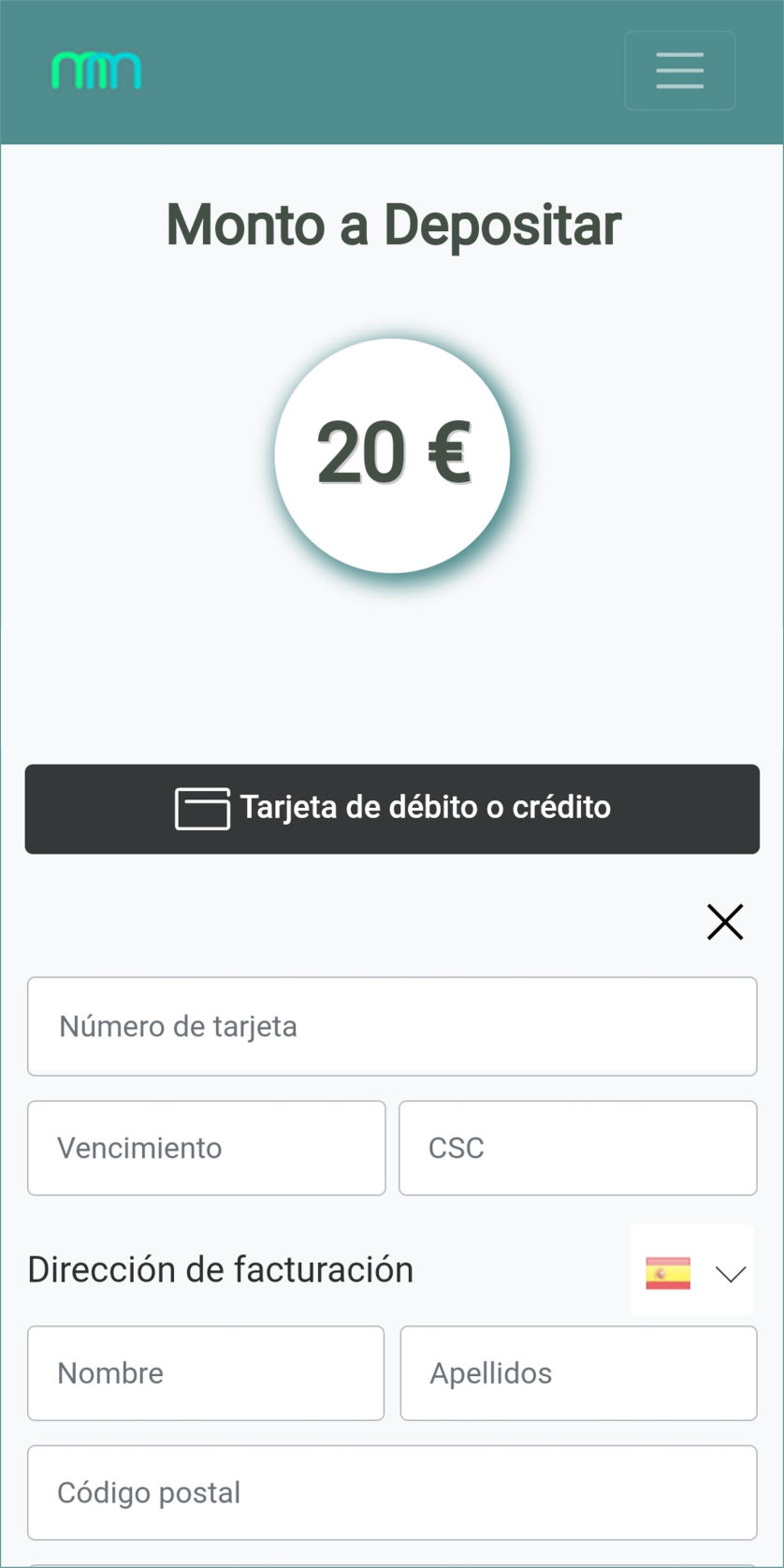This screenshot has height=1568, width=784.
Task: Tap the Vencimiento expiry field
Action: 206,1148
